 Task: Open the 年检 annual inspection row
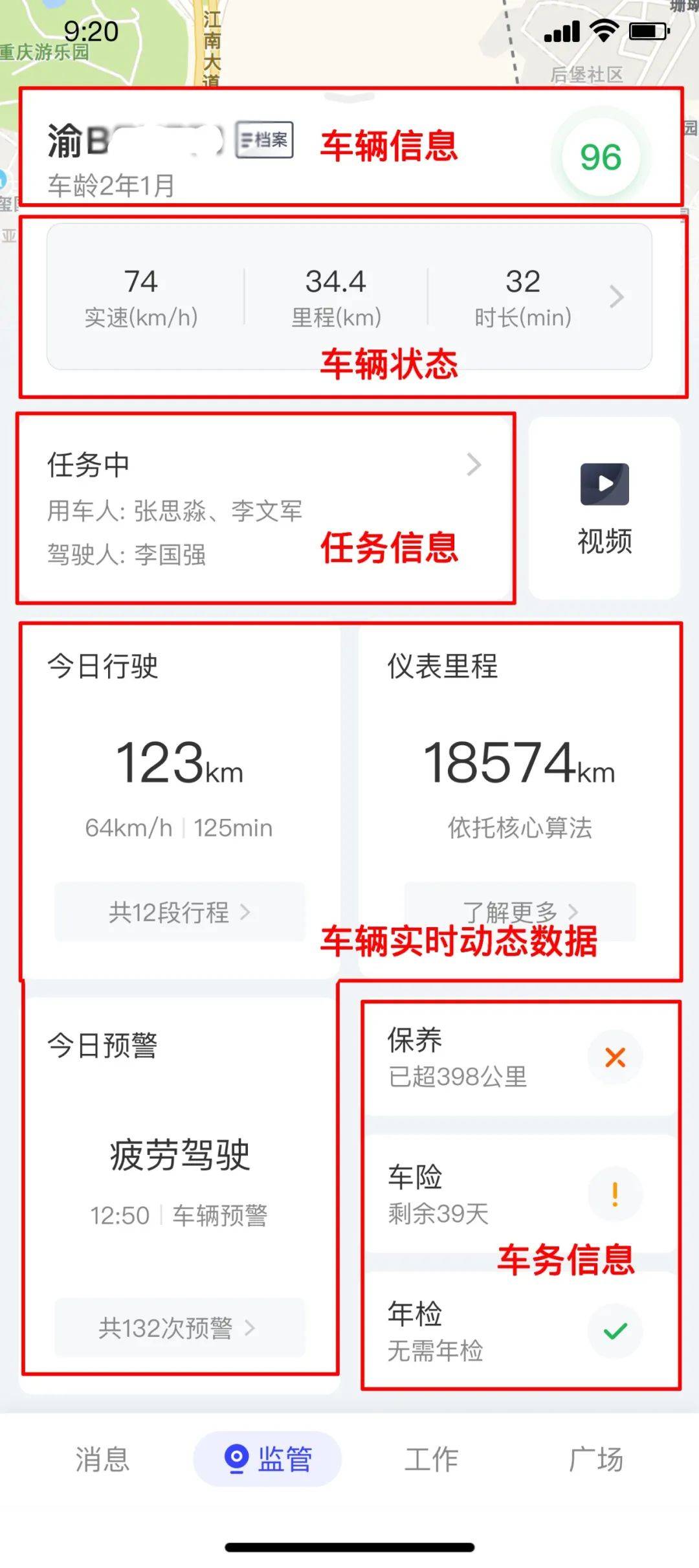click(x=520, y=1331)
